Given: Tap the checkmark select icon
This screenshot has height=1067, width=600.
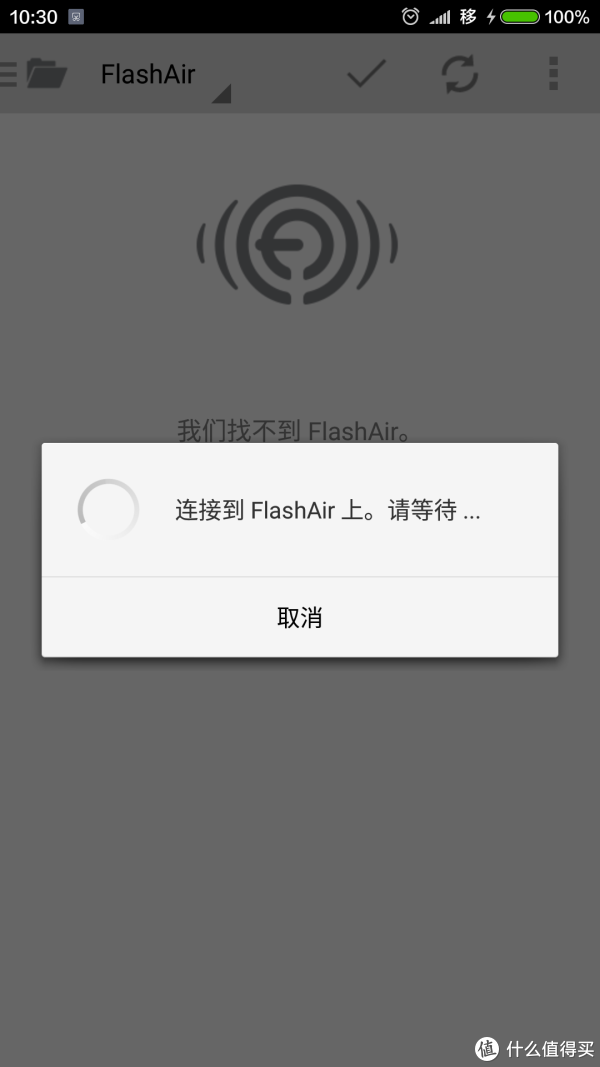Looking at the screenshot, I should (x=366, y=74).
